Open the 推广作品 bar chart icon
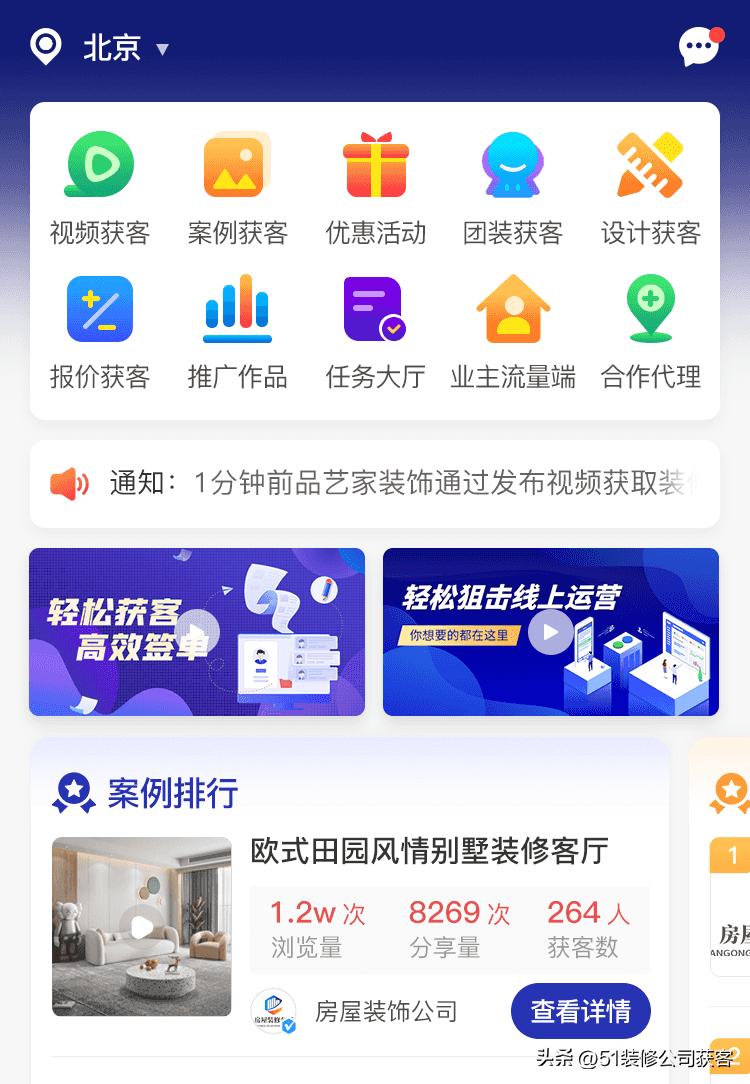 (x=237, y=310)
